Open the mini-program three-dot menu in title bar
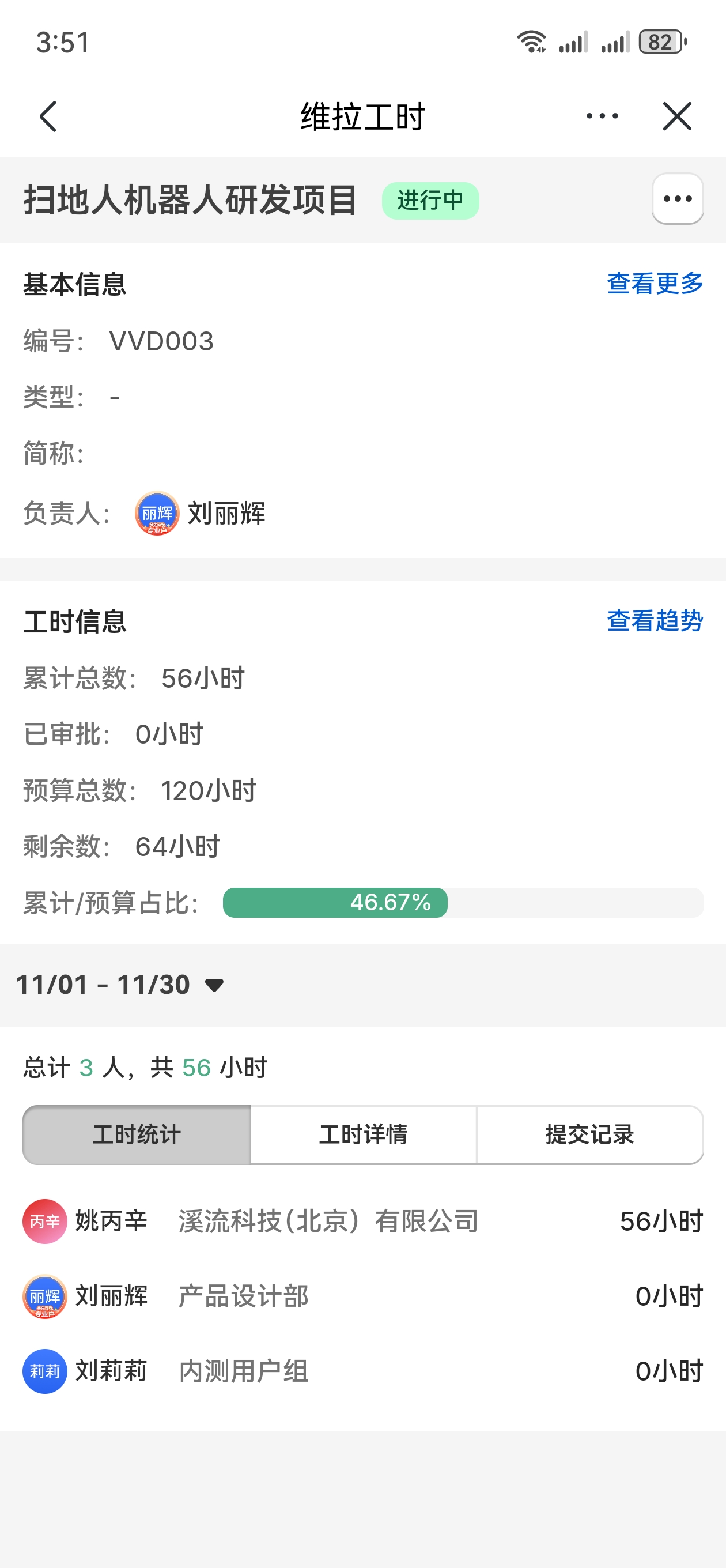 coord(602,116)
